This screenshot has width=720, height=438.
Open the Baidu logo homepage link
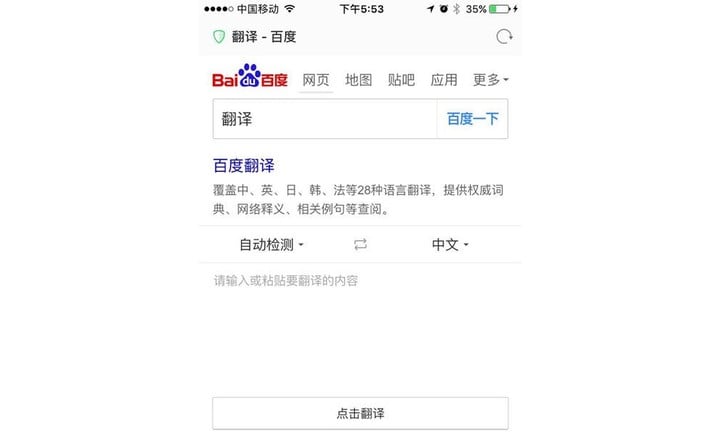pos(250,79)
